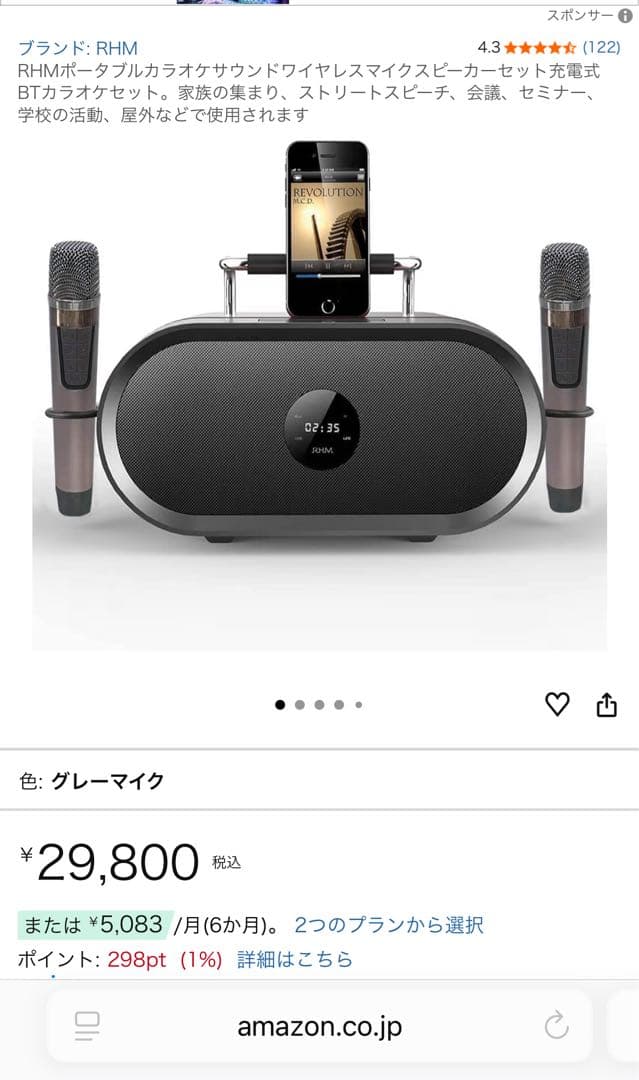The height and width of the screenshot is (1080, 639).
Task: Share this product listing
Action: 607,705
